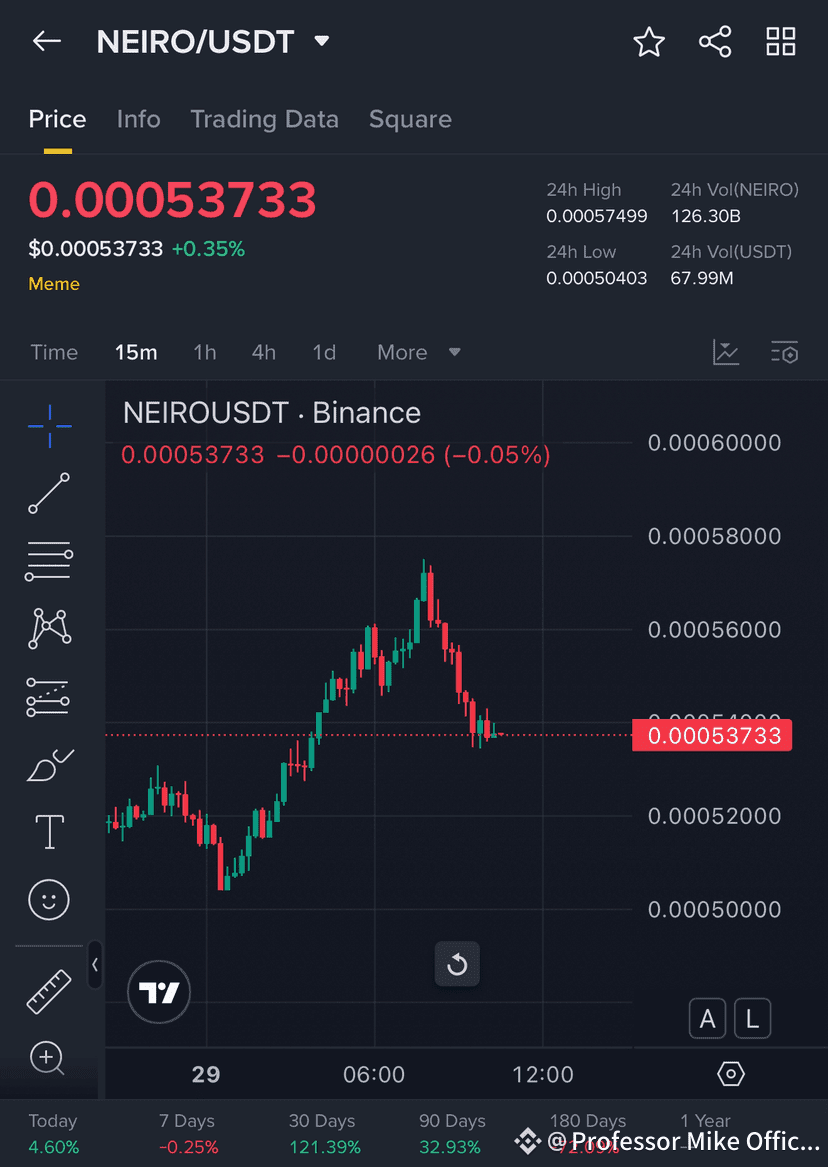Select the text annotation tool
Image resolution: width=828 pixels, height=1167 pixels.
(48, 831)
